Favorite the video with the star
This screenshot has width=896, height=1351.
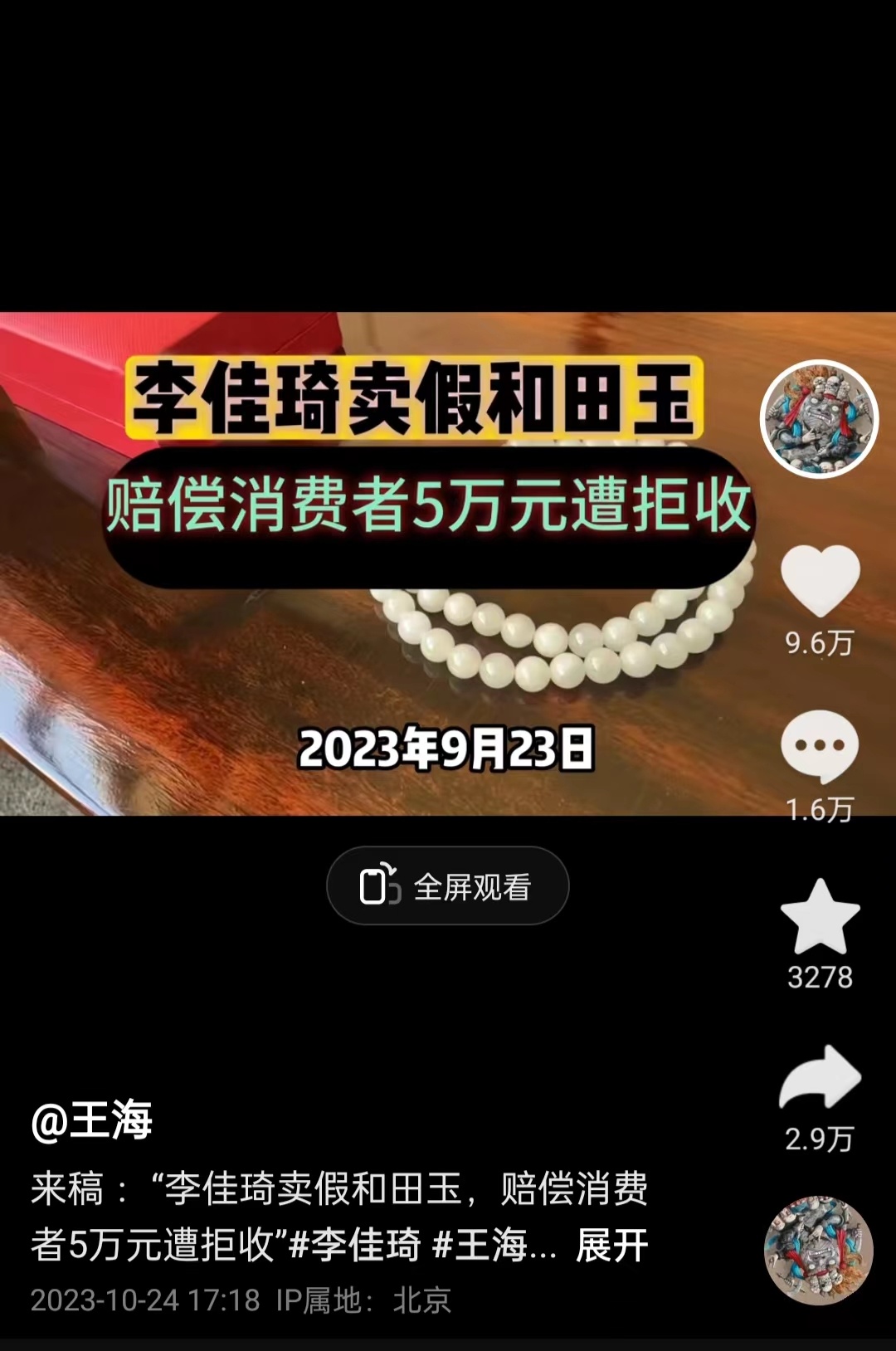(x=820, y=917)
